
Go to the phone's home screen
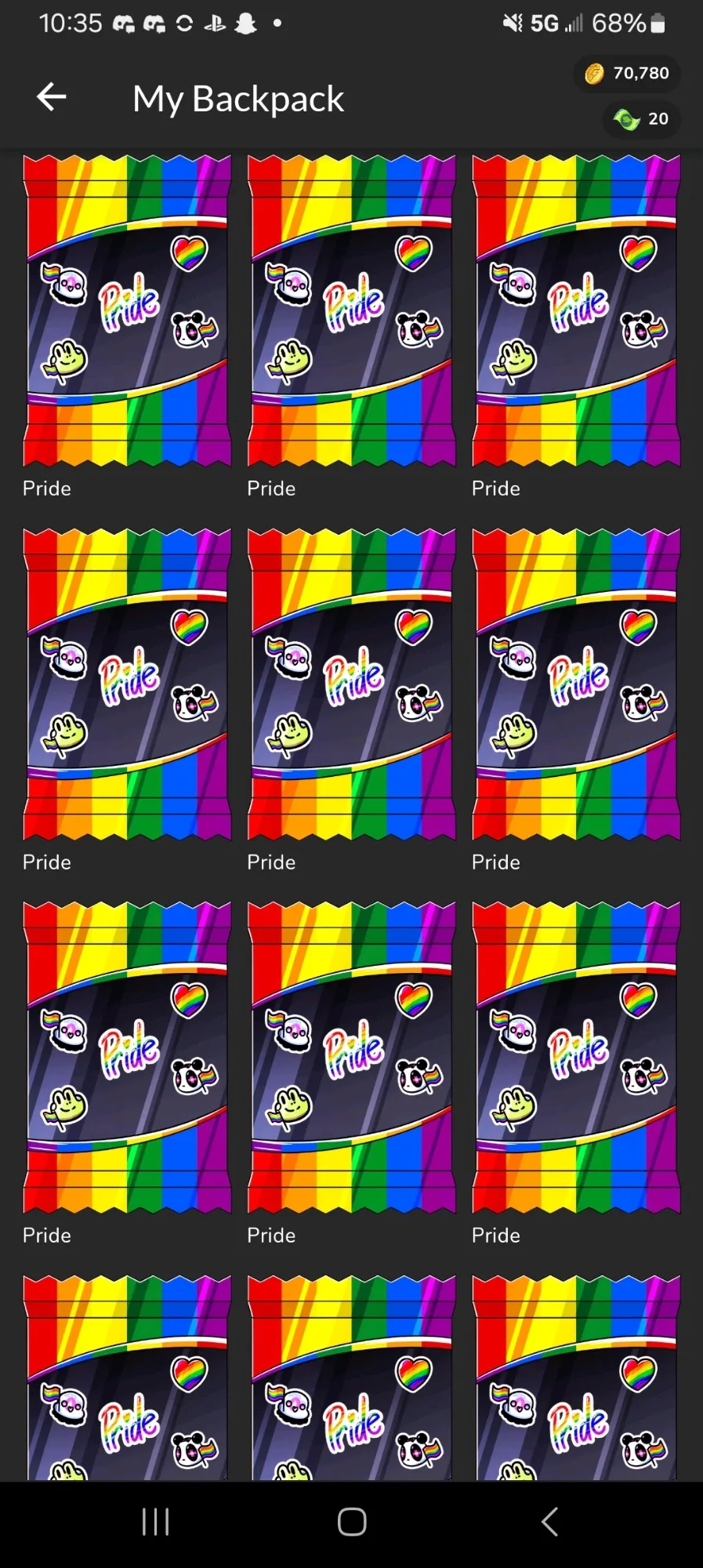(352, 1522)
